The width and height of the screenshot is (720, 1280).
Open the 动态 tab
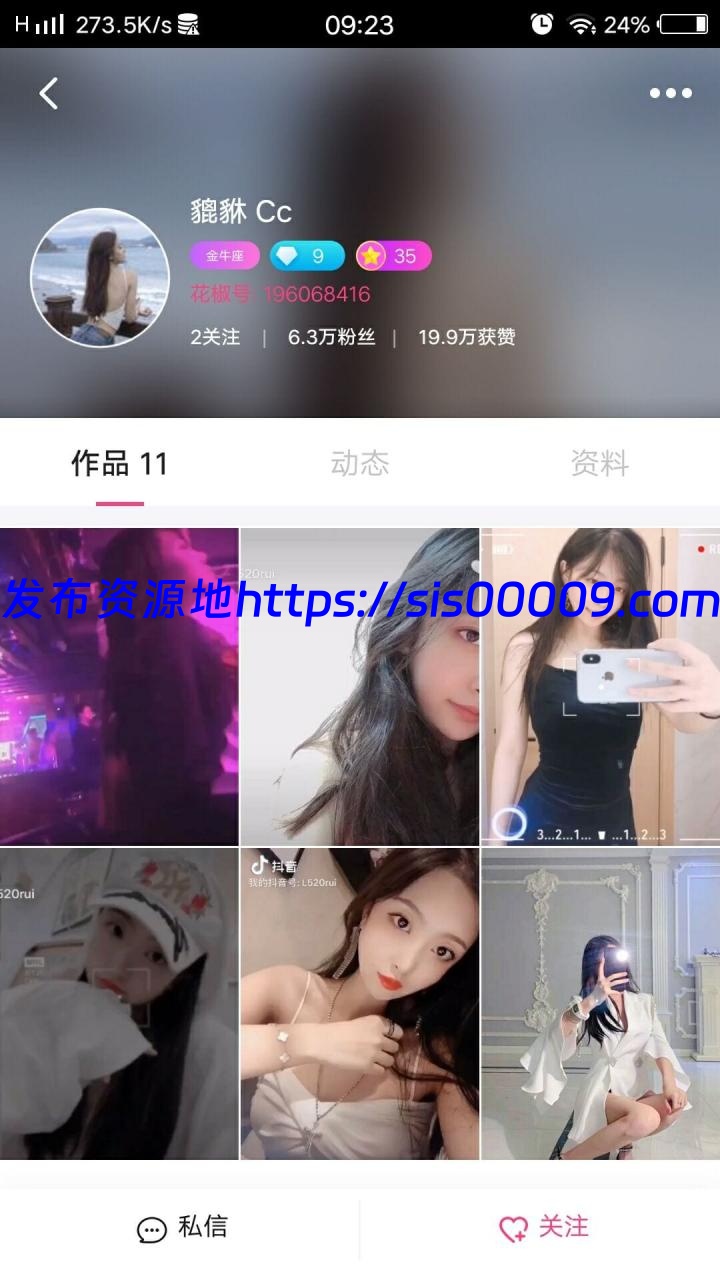click(x=360, y=463)
